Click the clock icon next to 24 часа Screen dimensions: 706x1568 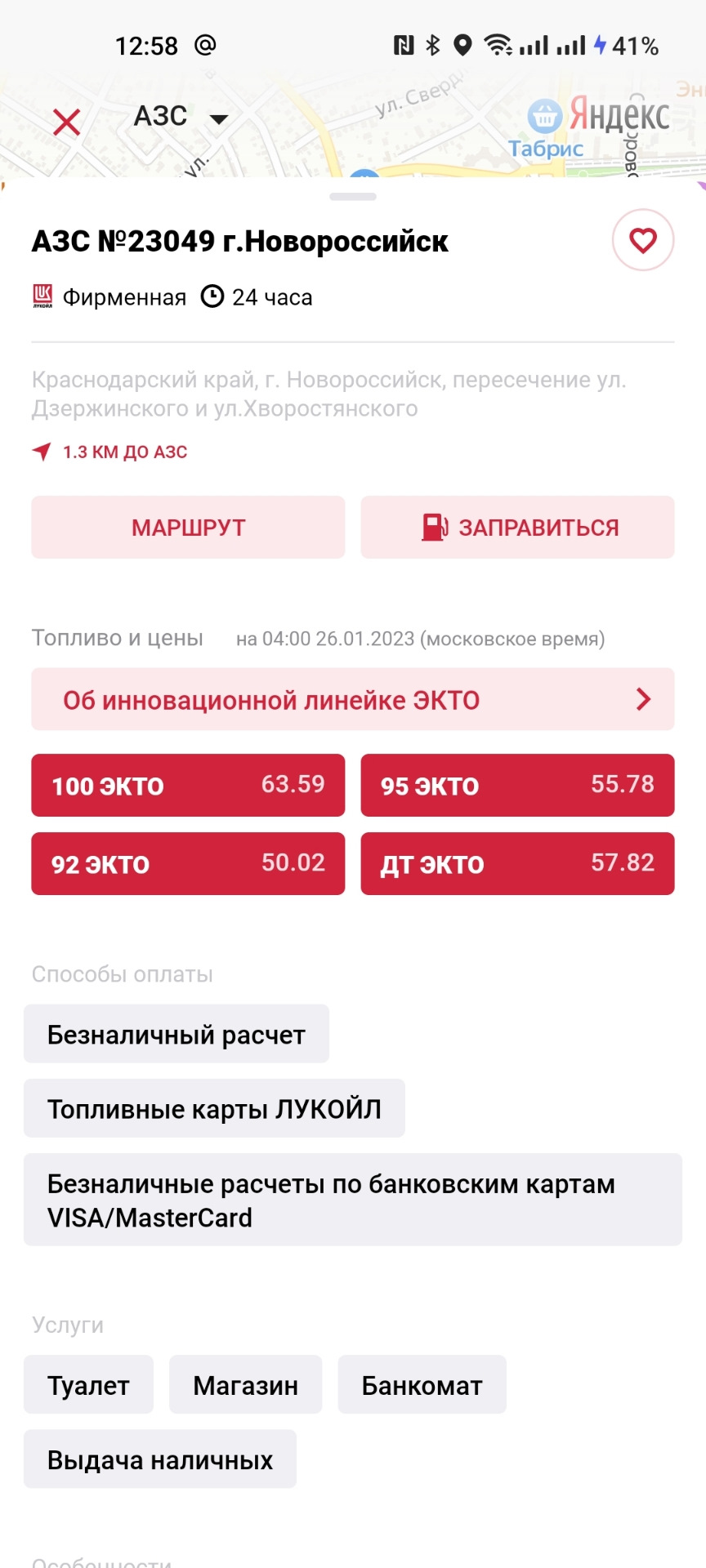coord(212,296)
